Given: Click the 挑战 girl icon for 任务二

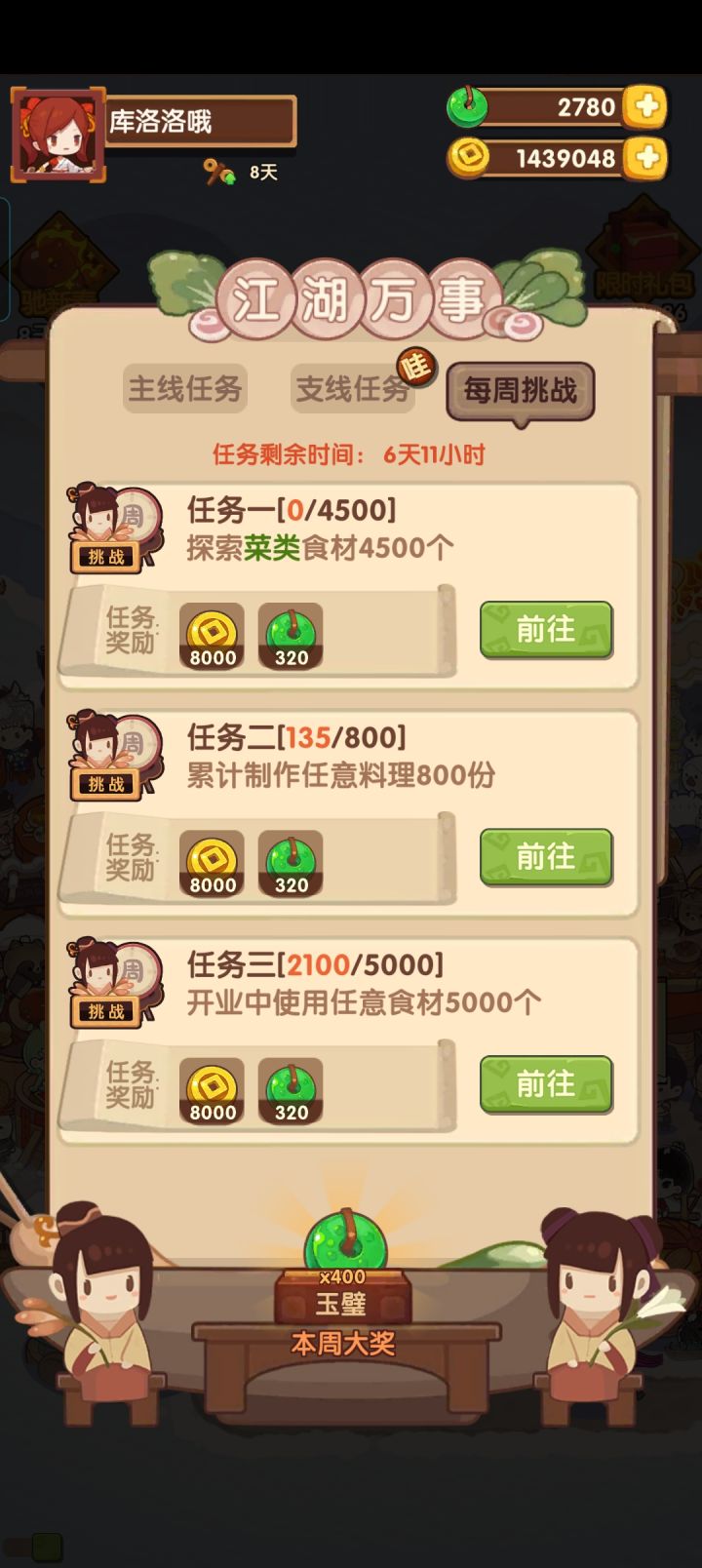Looking at the screenshot, I should (107, 756).
